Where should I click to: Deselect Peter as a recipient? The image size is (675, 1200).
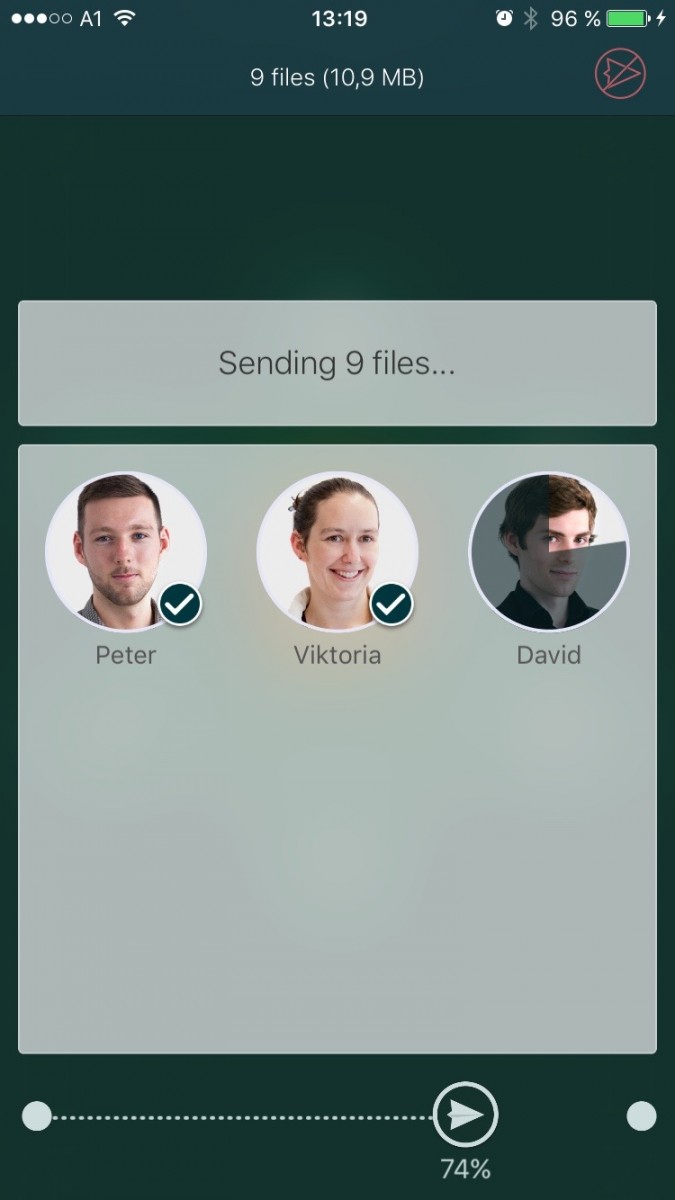pos(126,552)
